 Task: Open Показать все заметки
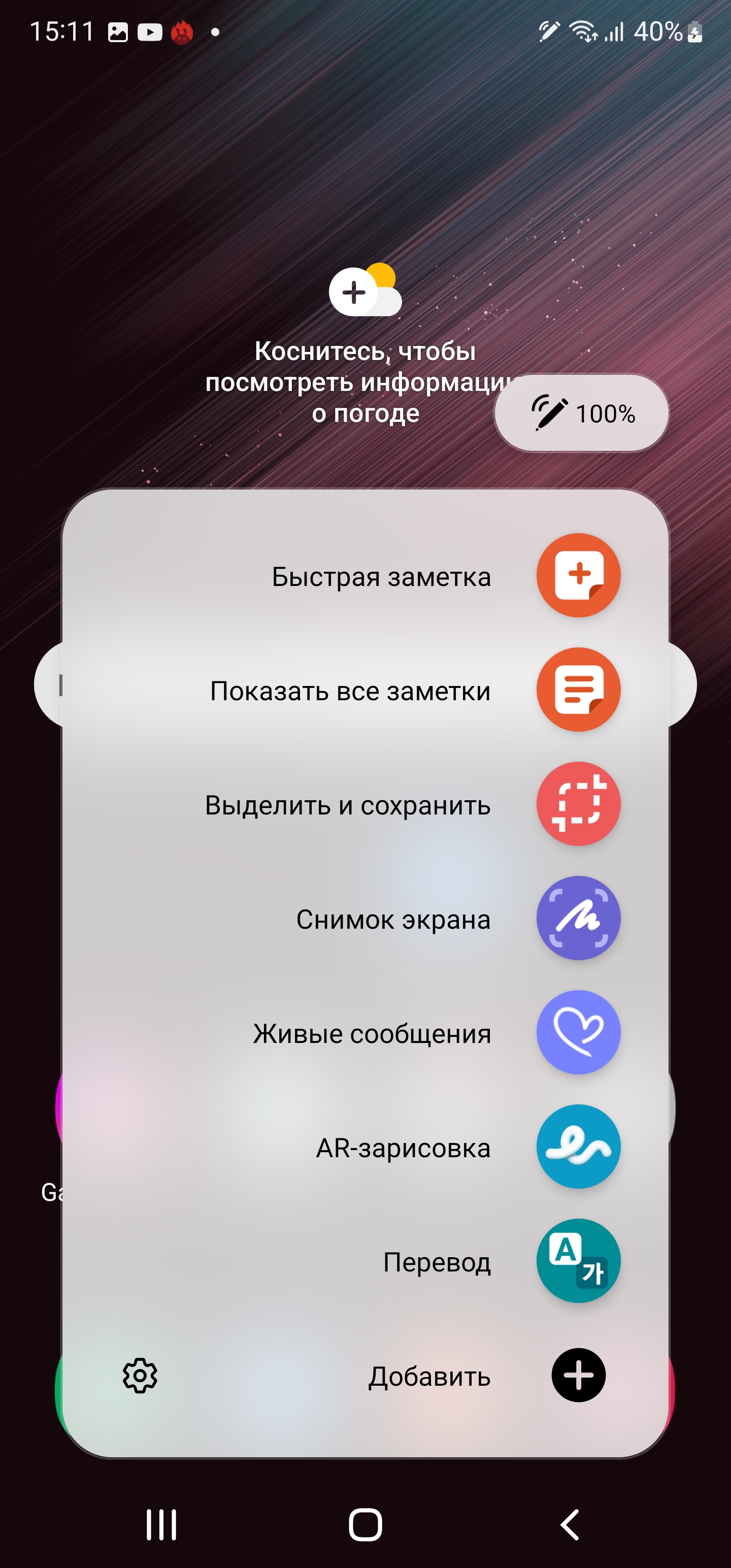click(x=578, y=690)
